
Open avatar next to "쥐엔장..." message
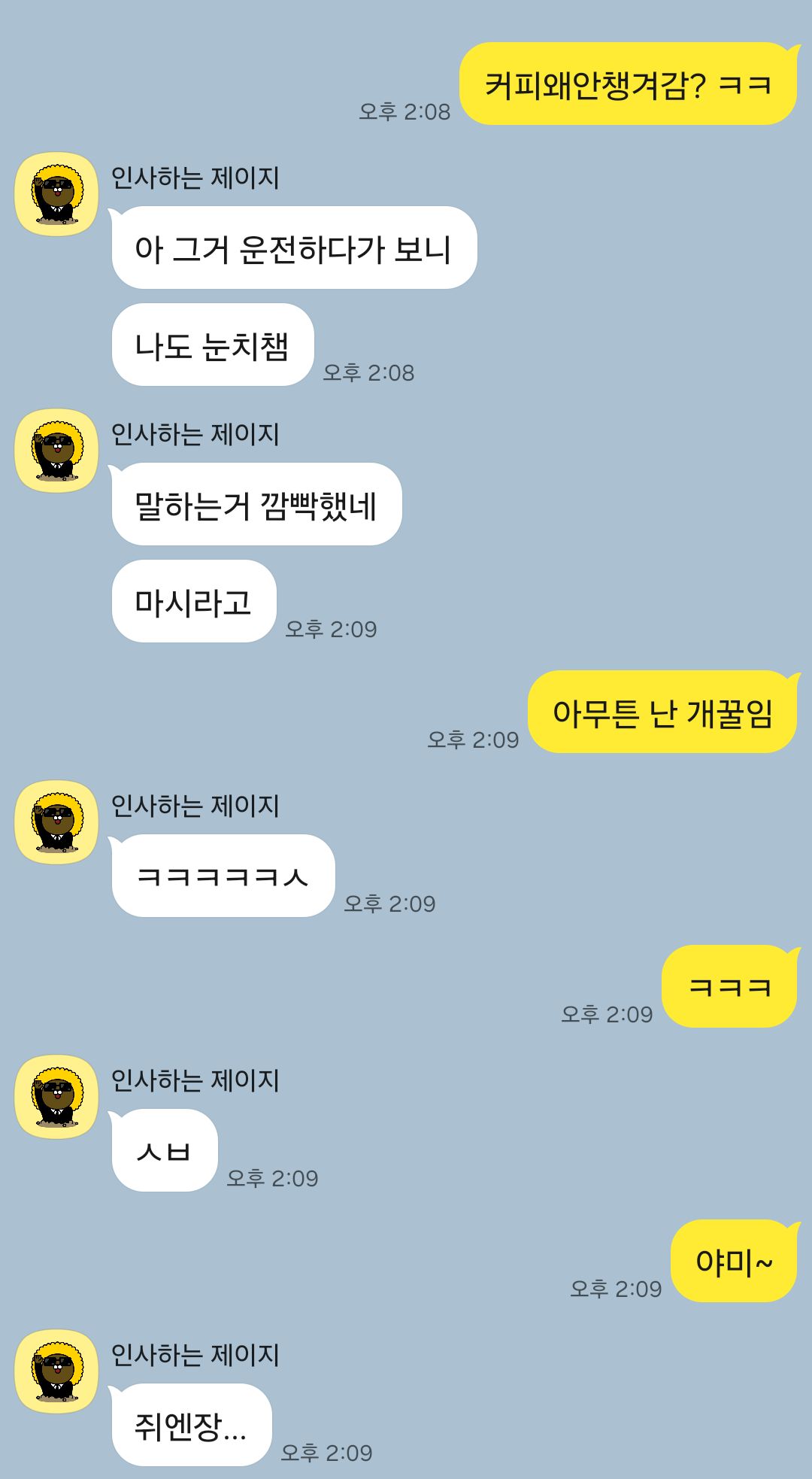tap(57, 1371)
